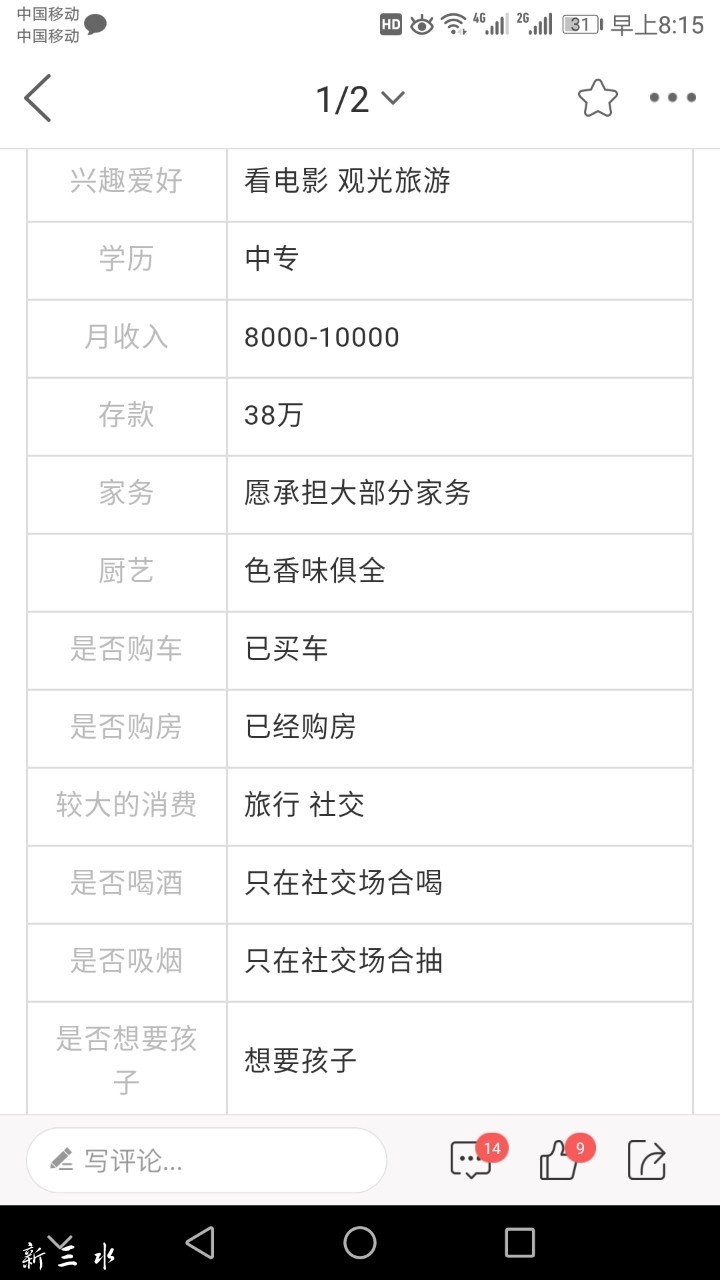Open the three-dot overflow menu
Screen dimensions: 720x1280
coord(672,98)
